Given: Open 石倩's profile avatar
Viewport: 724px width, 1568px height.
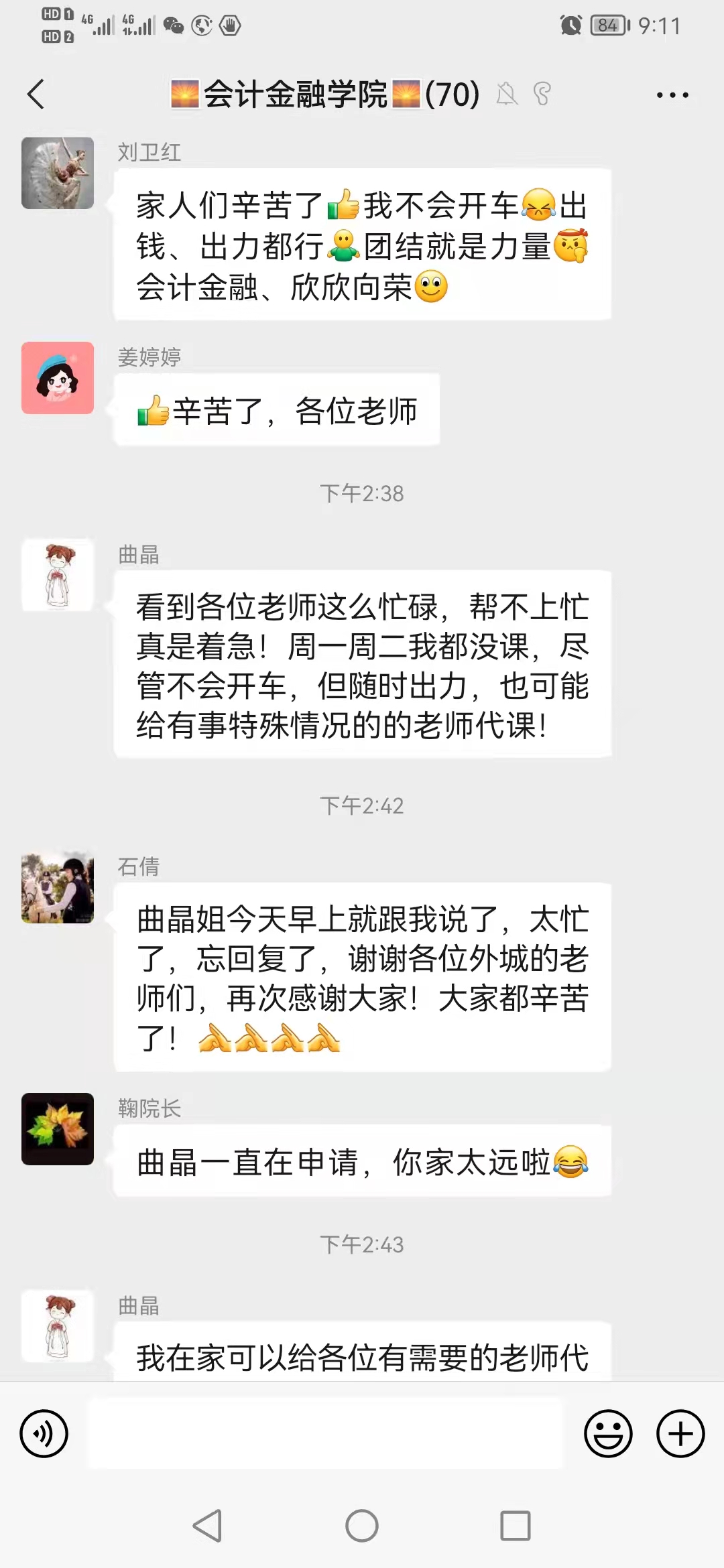Looking at the screenshot, I should [x=58, y=888].
